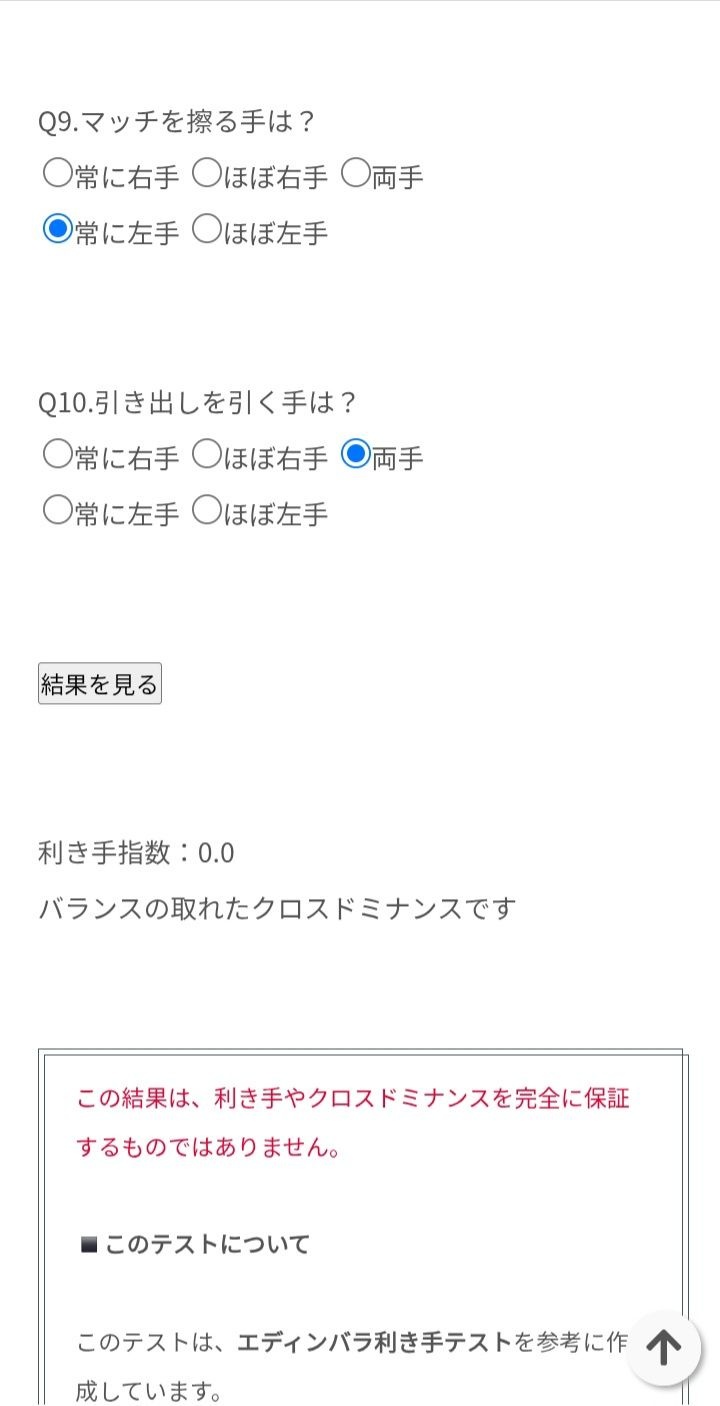Select 常に左手 for Q10 drawer question
The image size is (720, 1406).
click(x=58, y=511)
